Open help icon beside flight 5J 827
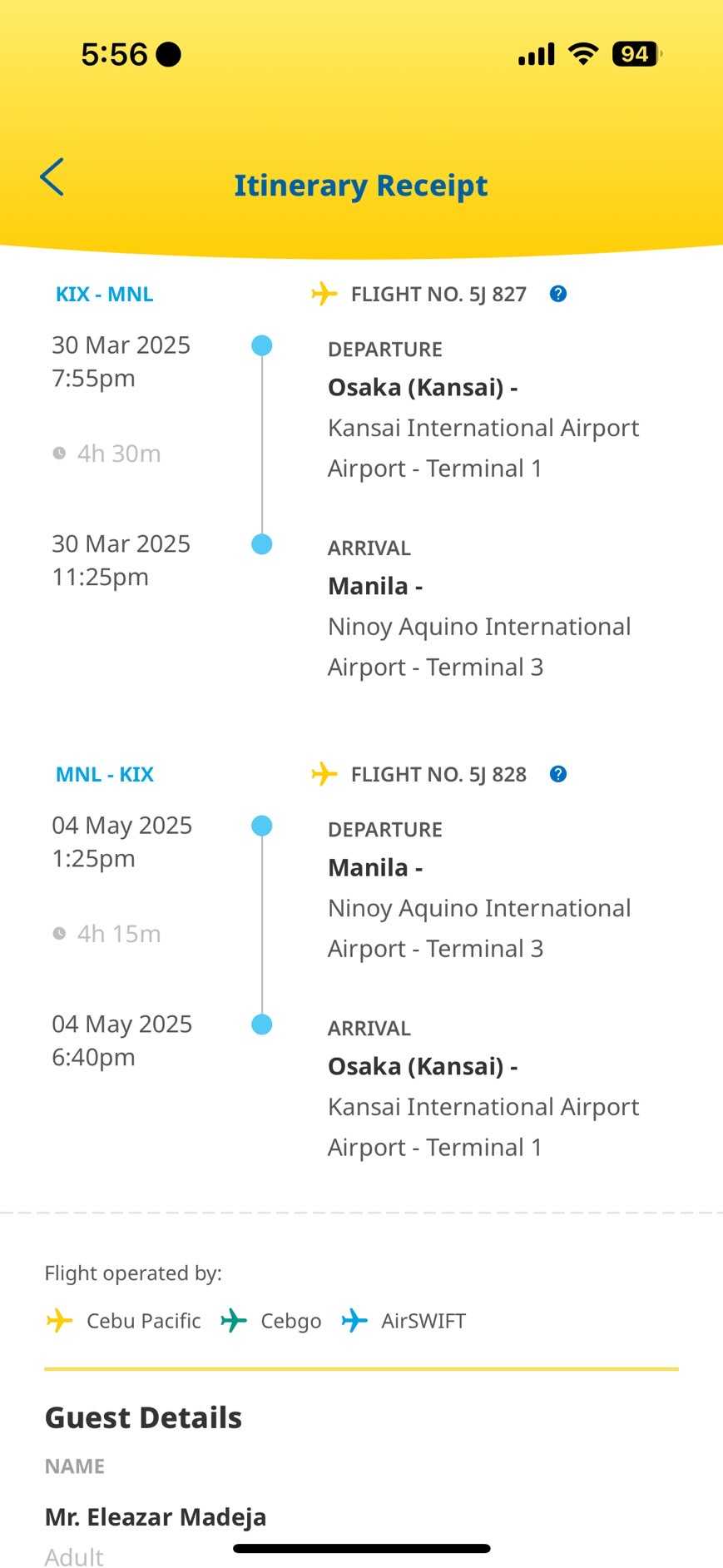This screenshot has height=1568, width=723. [x=558, y=294]
